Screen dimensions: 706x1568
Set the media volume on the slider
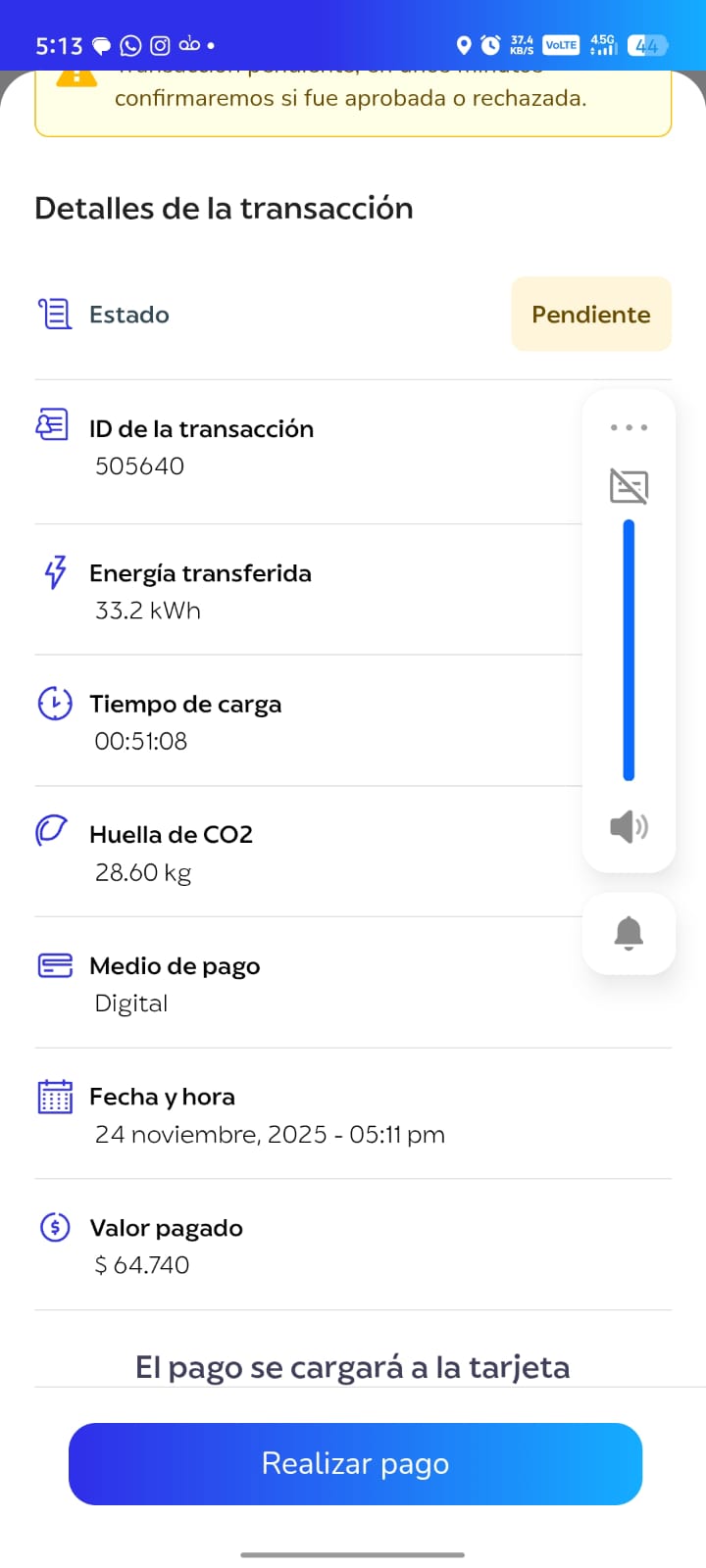(x=629, y=651)
